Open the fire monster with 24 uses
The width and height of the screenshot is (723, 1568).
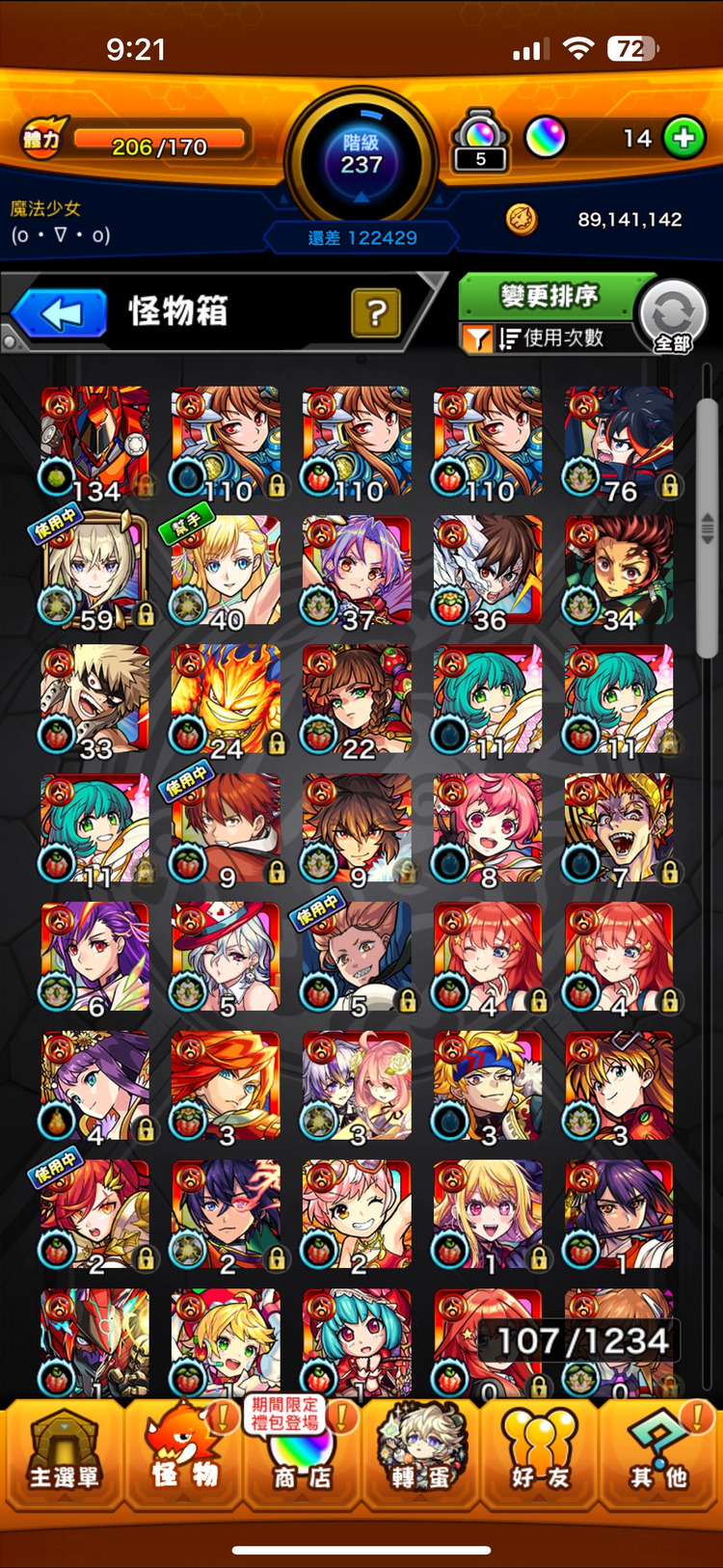coord(227,699)
